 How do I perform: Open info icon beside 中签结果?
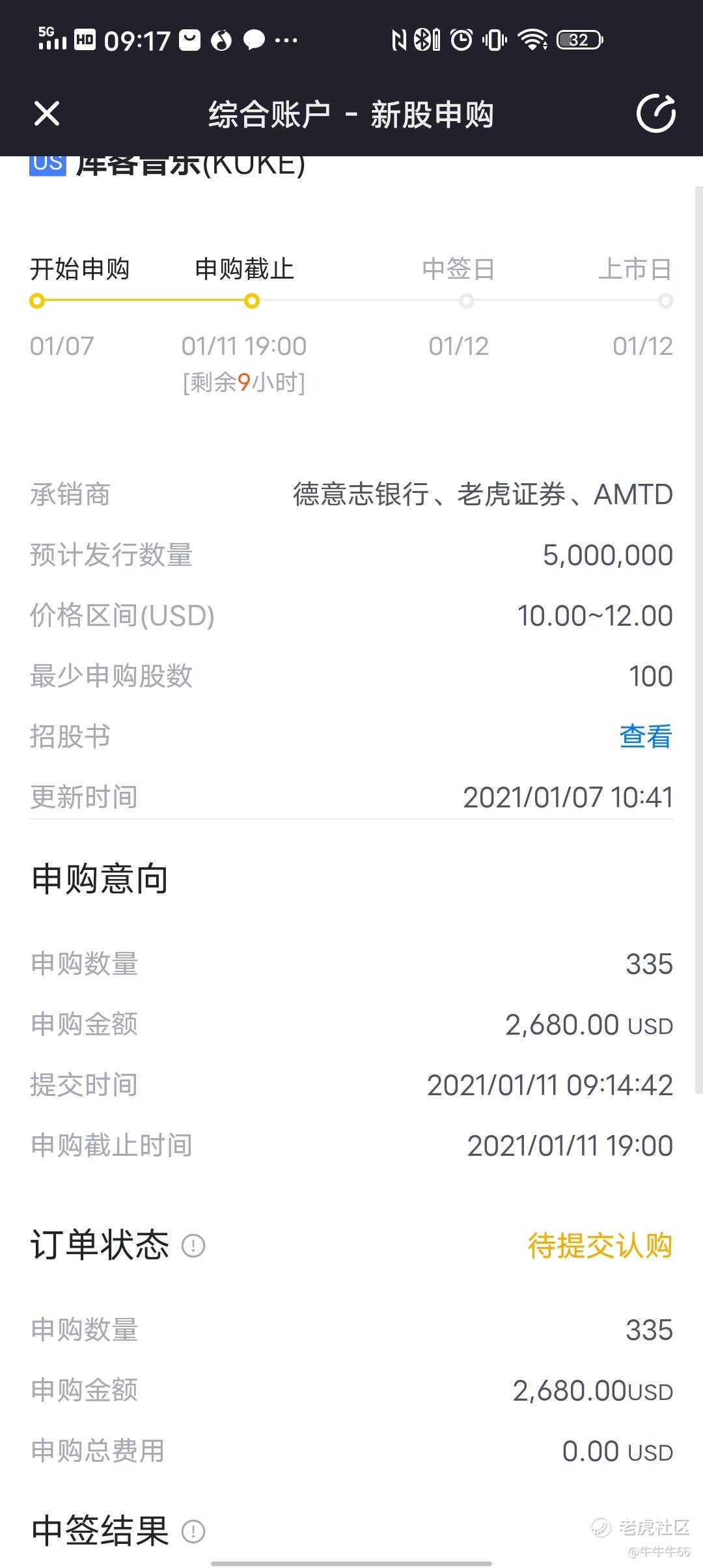(x=193, y=1532)
